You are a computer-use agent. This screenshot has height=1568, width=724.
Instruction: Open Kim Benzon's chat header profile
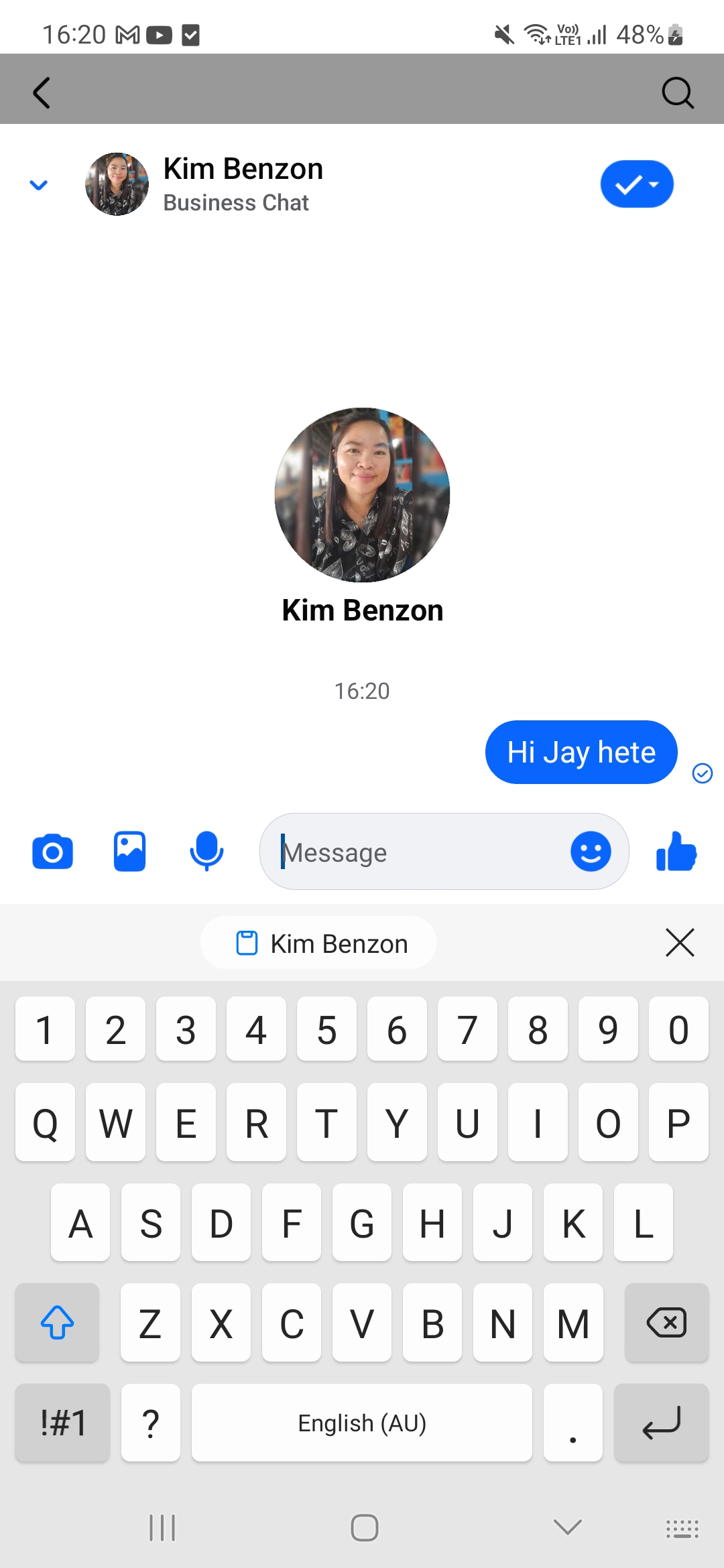coord(242,184)
